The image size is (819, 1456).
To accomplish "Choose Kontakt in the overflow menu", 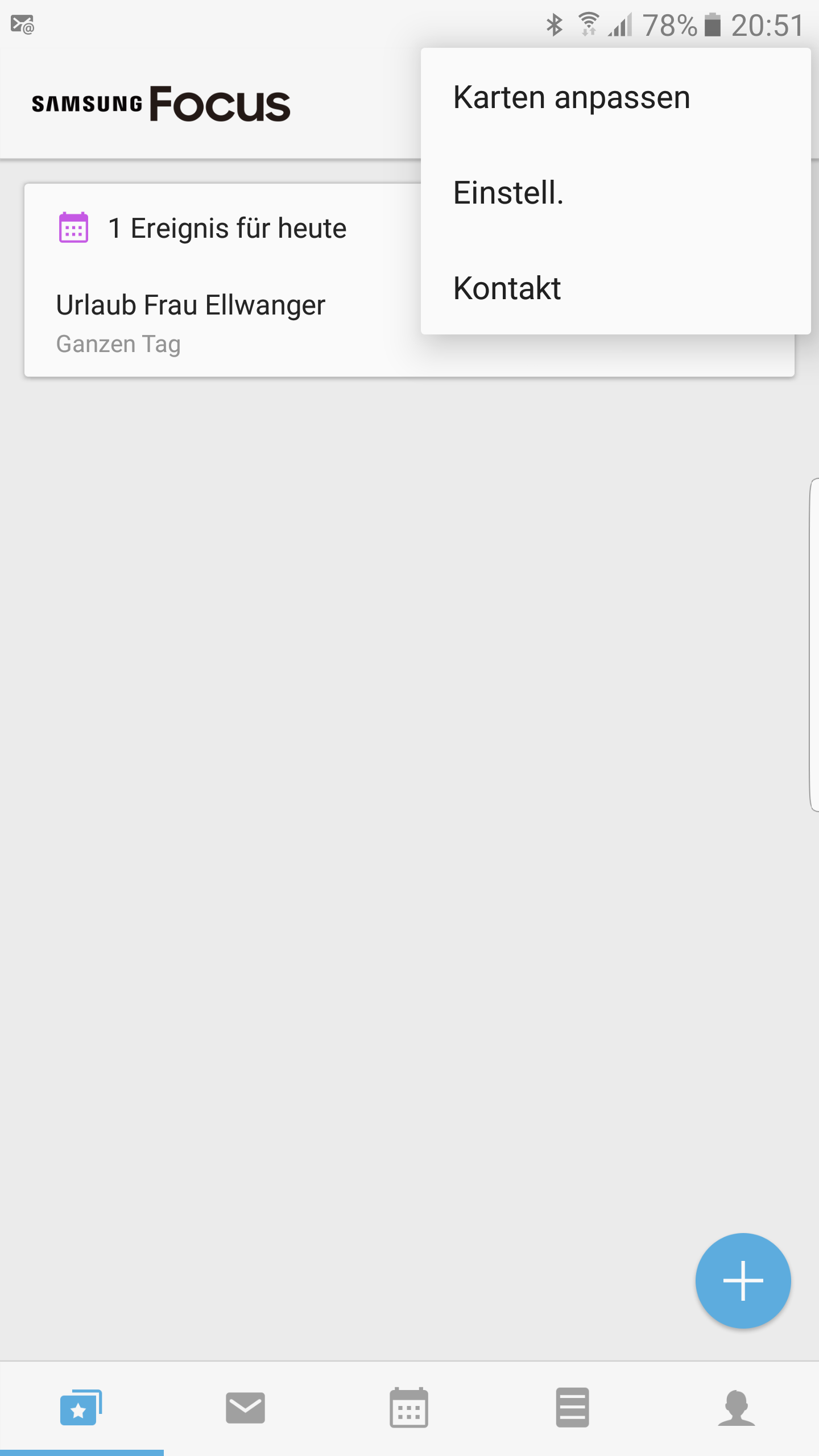I will click(615, 288).
